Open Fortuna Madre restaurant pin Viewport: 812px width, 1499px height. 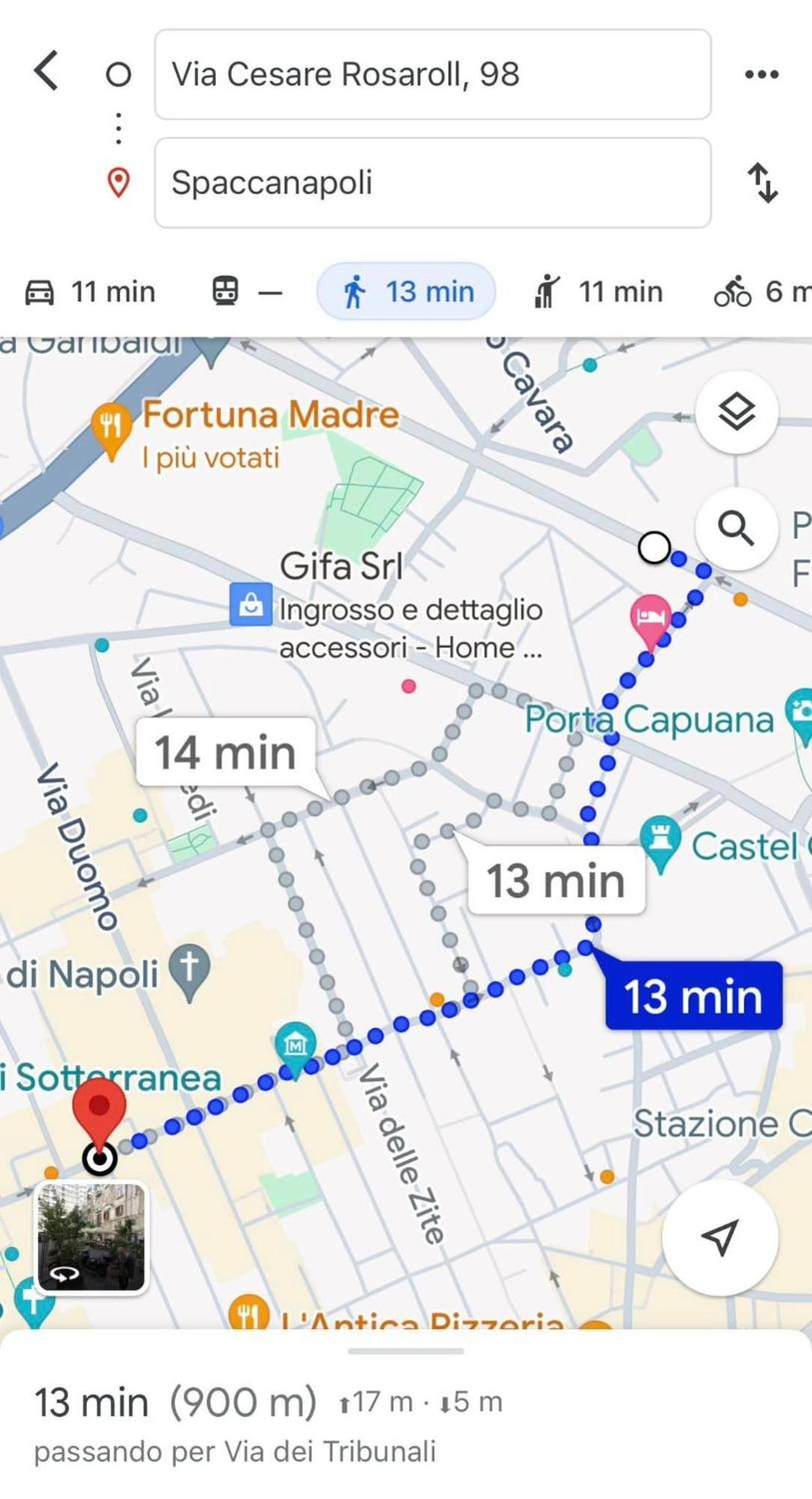[x=111, y=426]
